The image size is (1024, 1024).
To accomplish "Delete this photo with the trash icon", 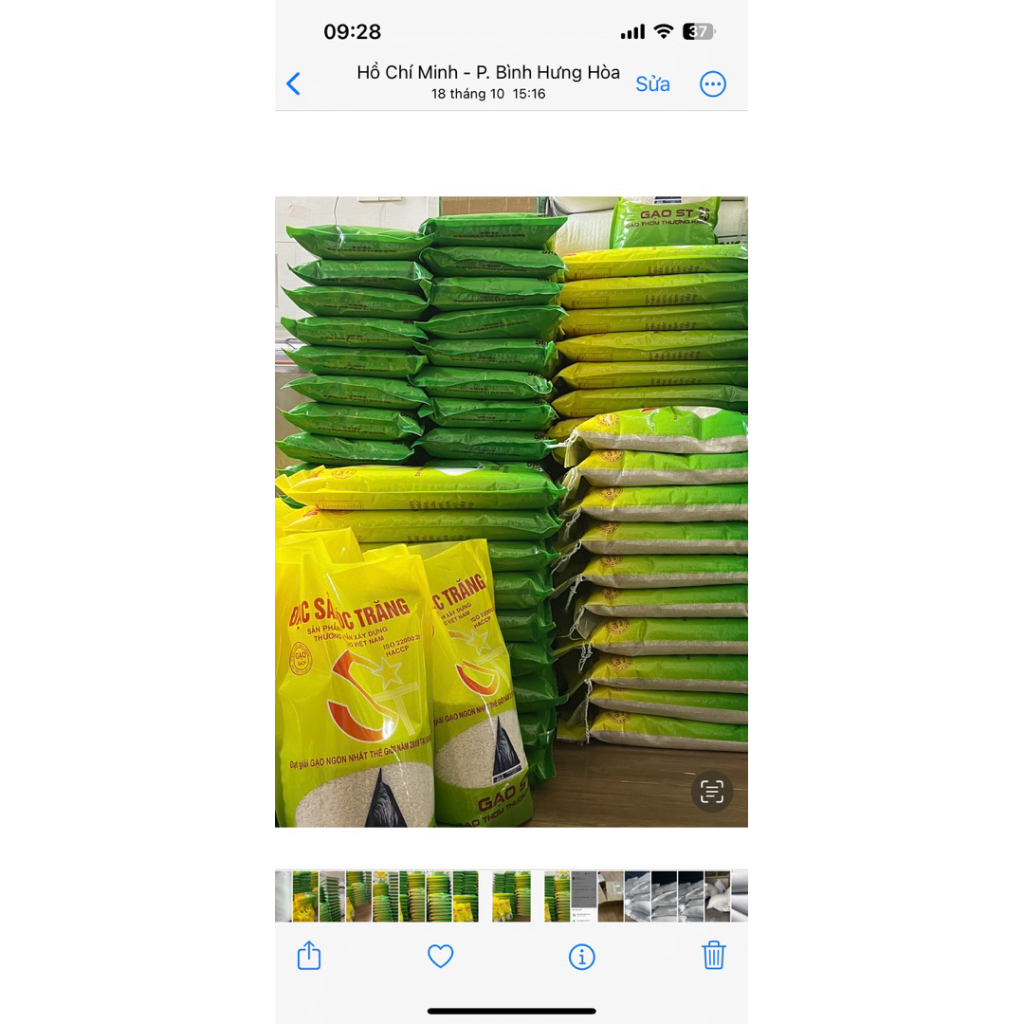I will point(713,956).
